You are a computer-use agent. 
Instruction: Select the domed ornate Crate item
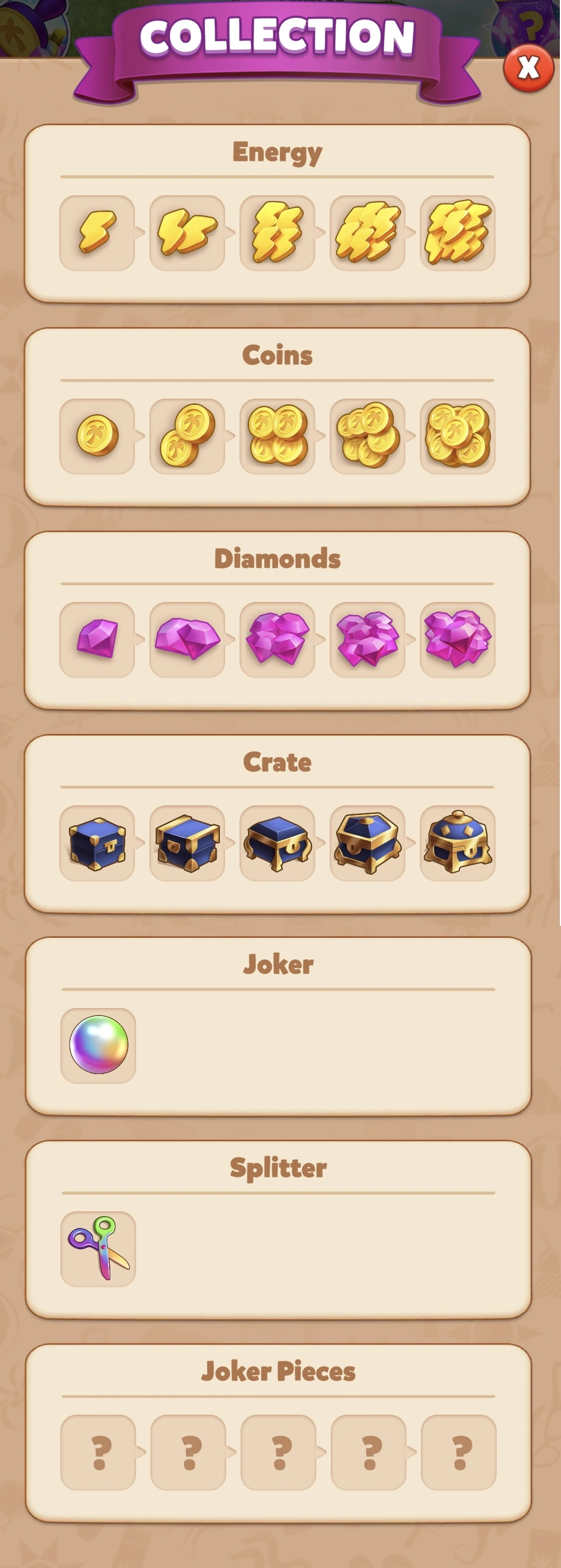click(x=457, y=843)
